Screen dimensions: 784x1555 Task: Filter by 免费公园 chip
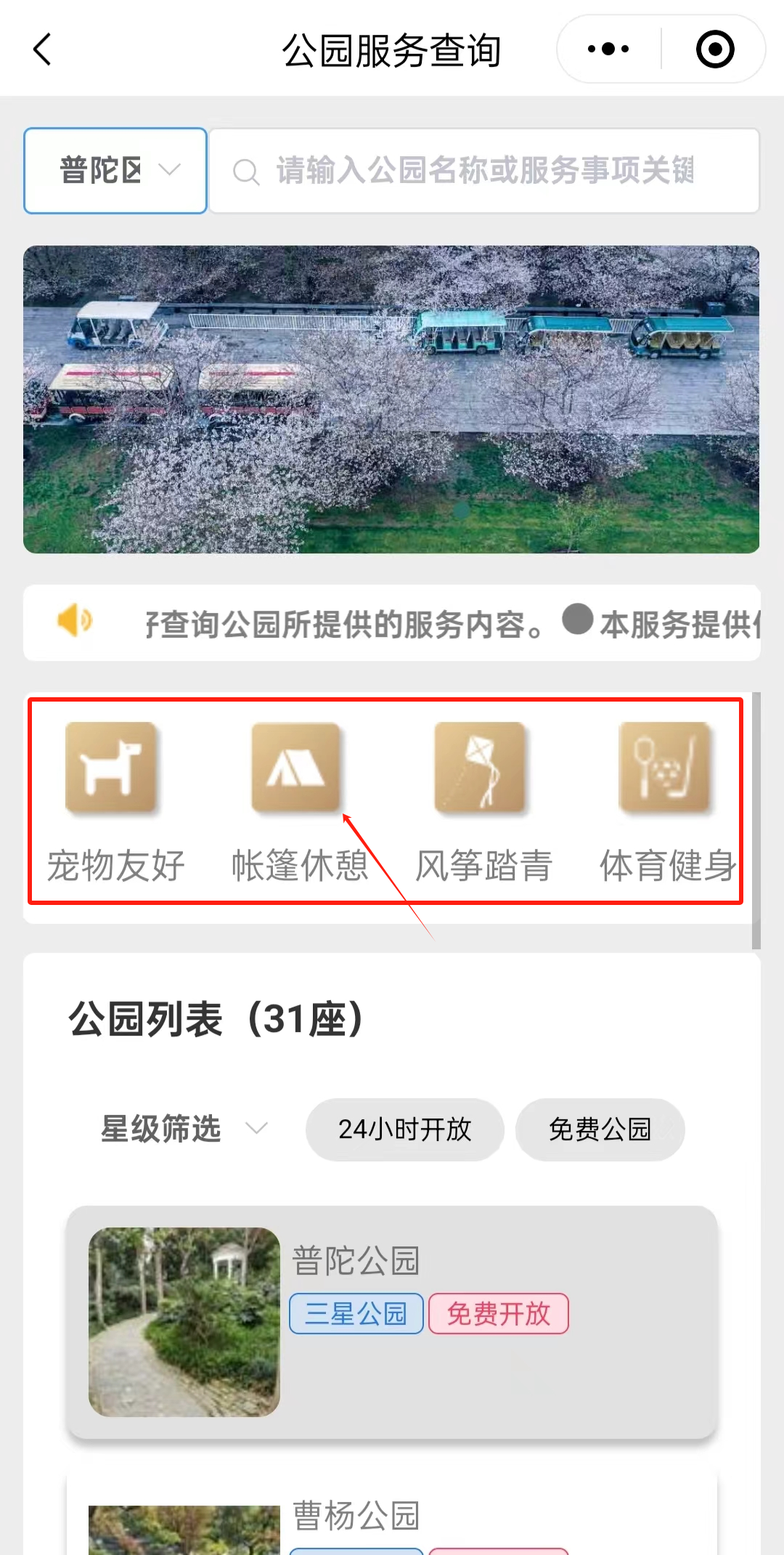[x=600, y=1129]
